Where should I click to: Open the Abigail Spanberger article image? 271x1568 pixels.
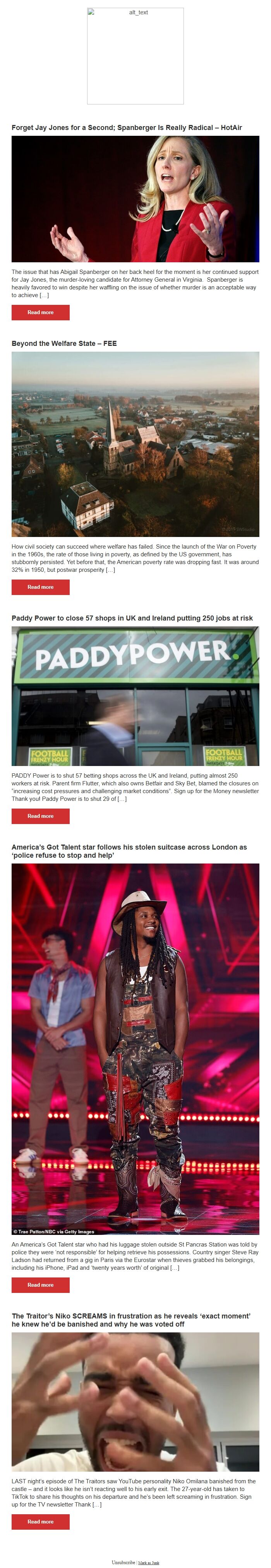click(135, 199)
